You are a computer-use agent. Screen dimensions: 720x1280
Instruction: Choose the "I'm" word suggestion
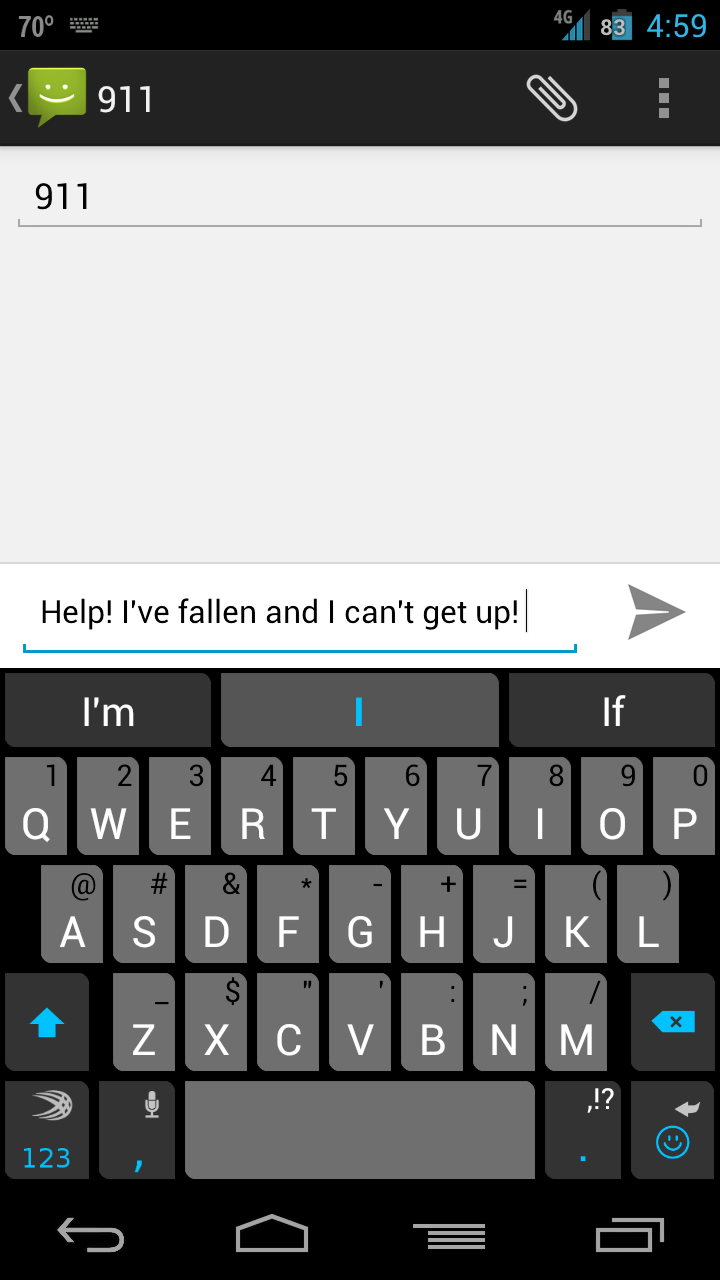[108, 711]
